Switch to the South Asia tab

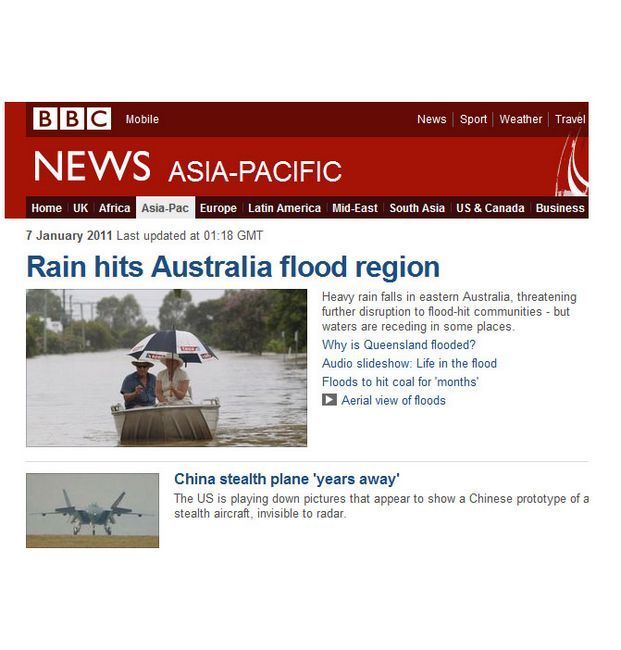417,208
